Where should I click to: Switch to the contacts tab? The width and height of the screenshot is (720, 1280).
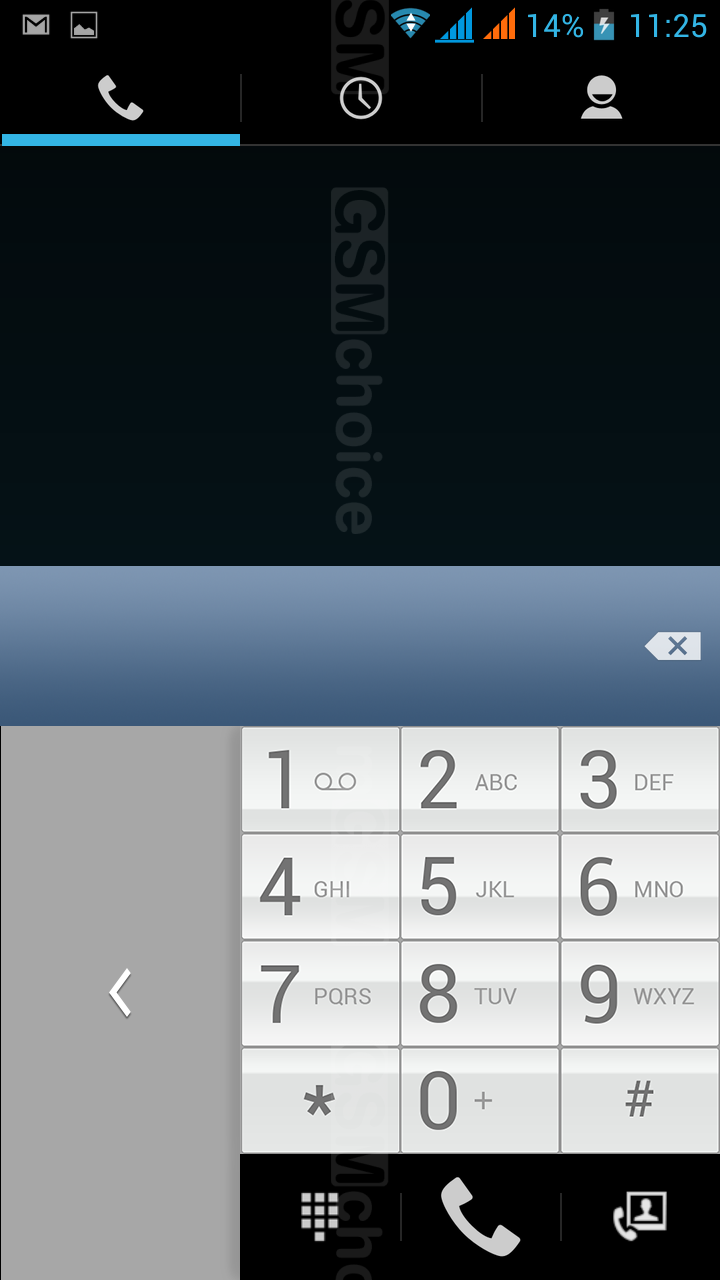pos(601,98)
